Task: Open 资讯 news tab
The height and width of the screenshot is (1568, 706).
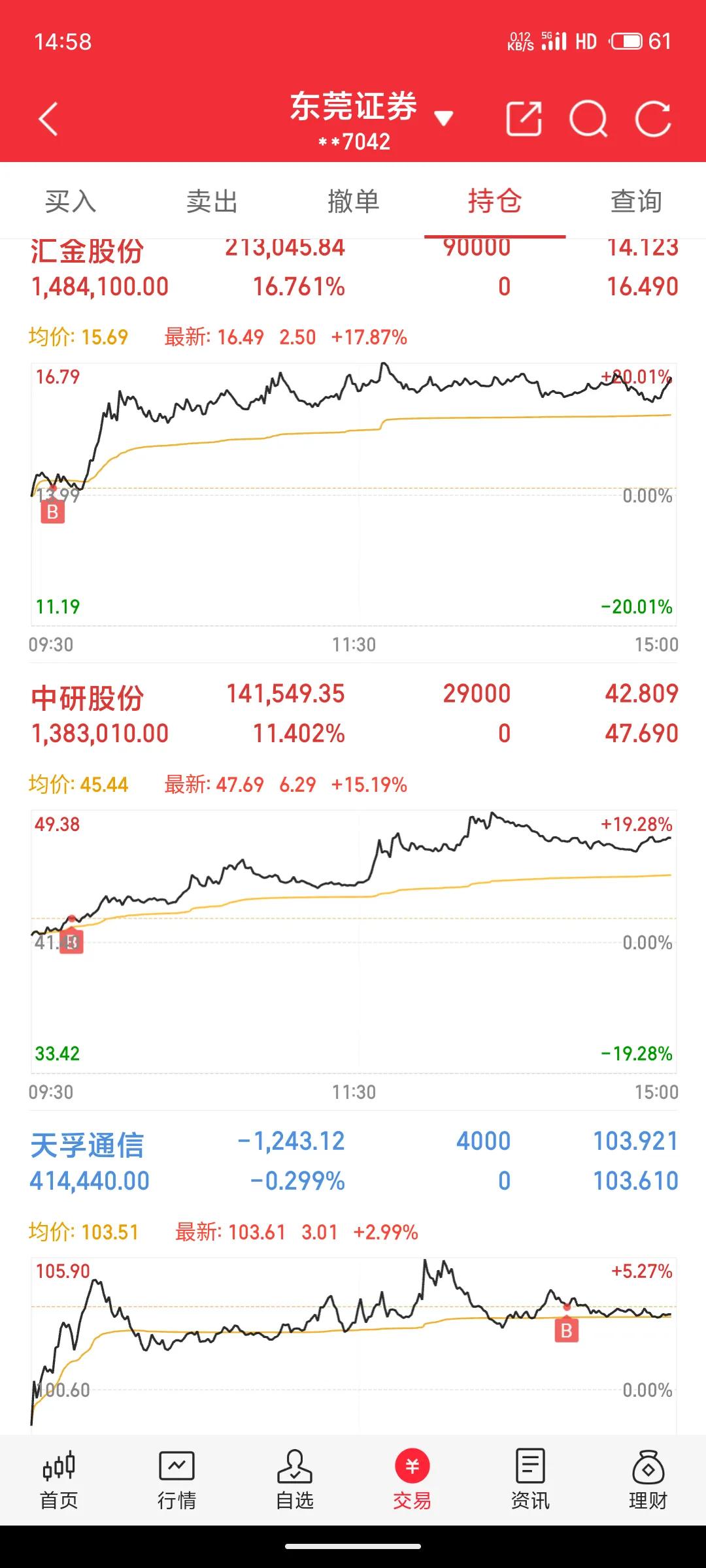Action: 530,1480
